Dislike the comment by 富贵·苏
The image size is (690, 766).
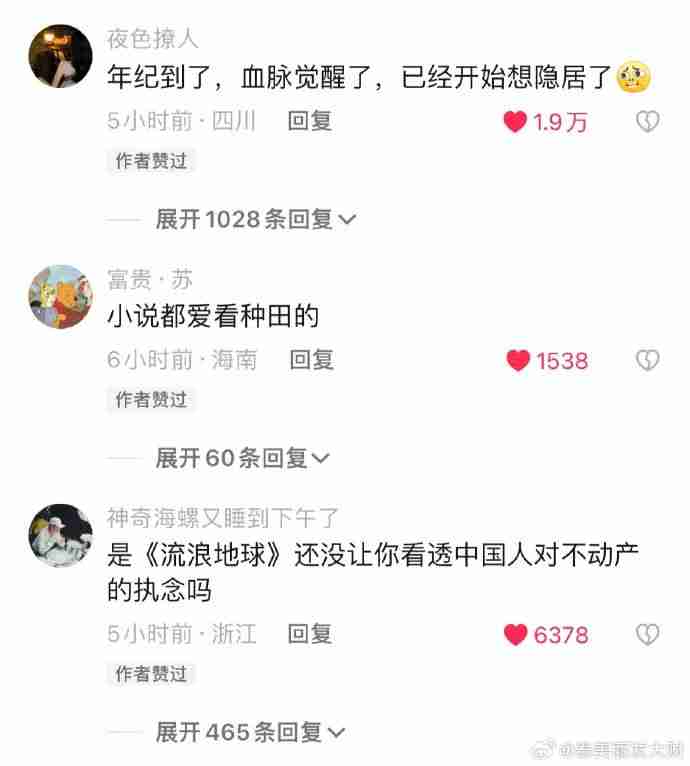[648, 360]
